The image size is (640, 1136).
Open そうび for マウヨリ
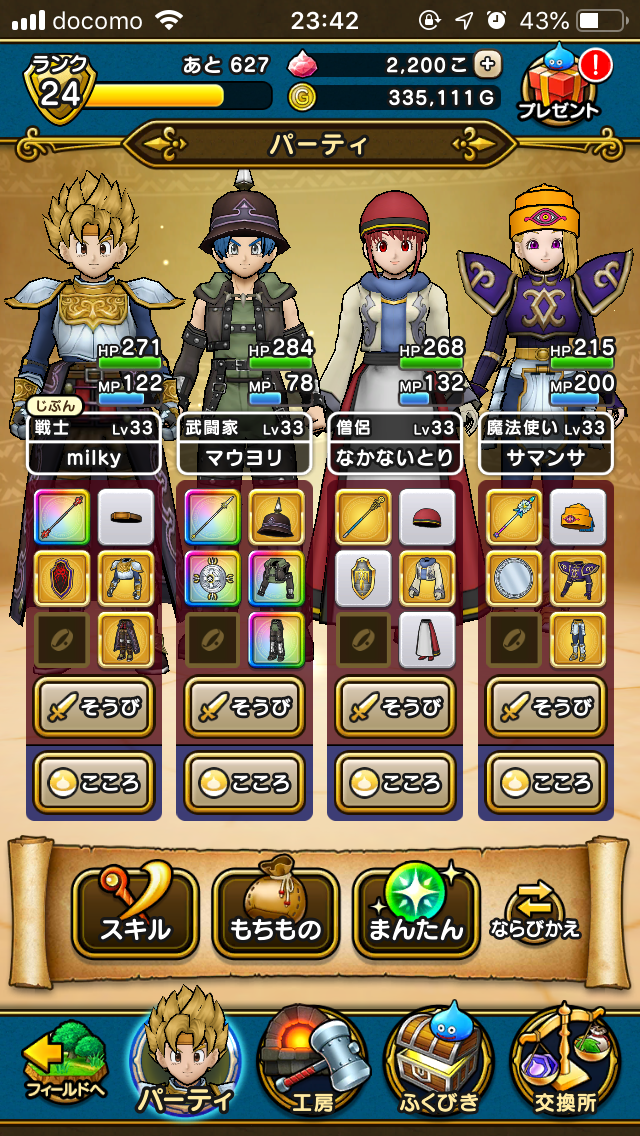point(244,707)
